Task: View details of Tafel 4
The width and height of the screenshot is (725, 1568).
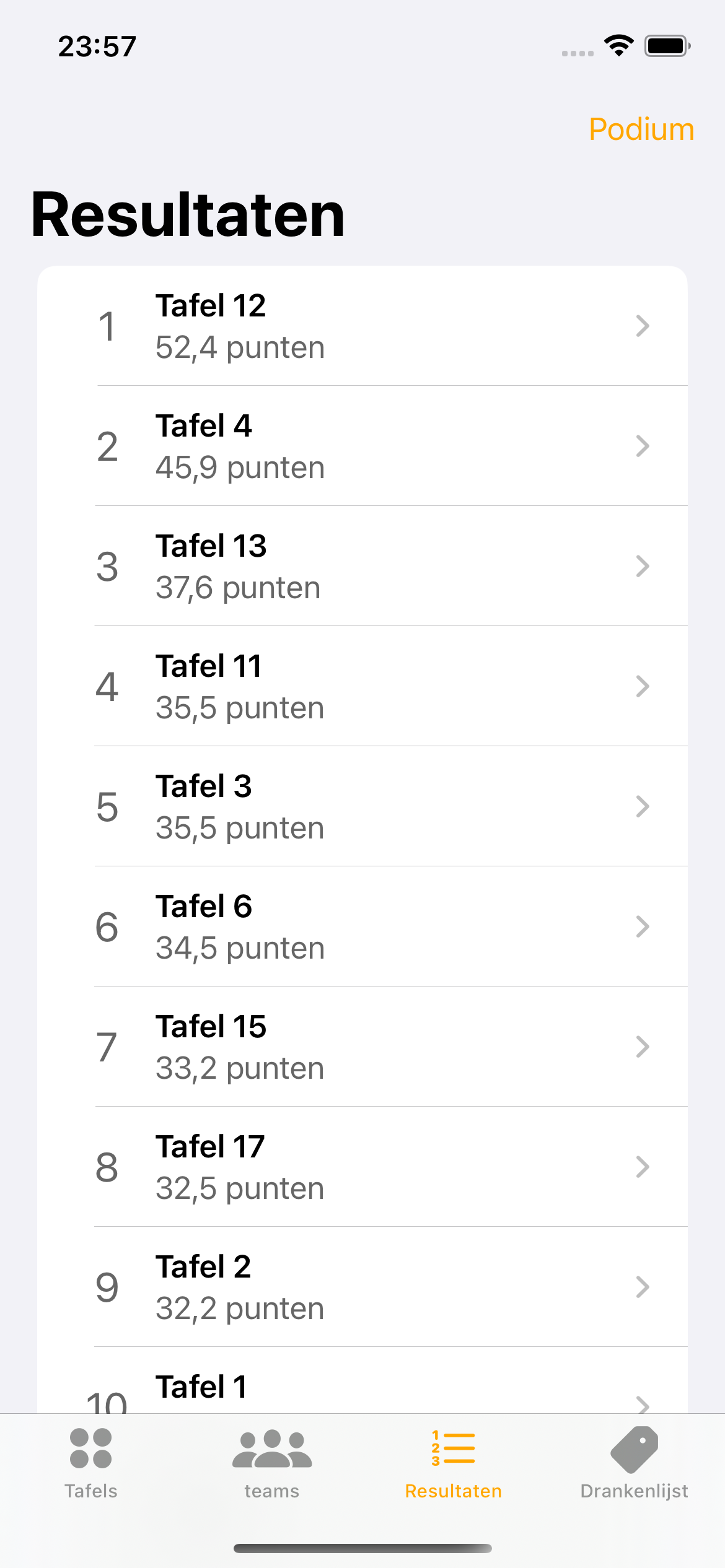Action: [x=362, y=446]
